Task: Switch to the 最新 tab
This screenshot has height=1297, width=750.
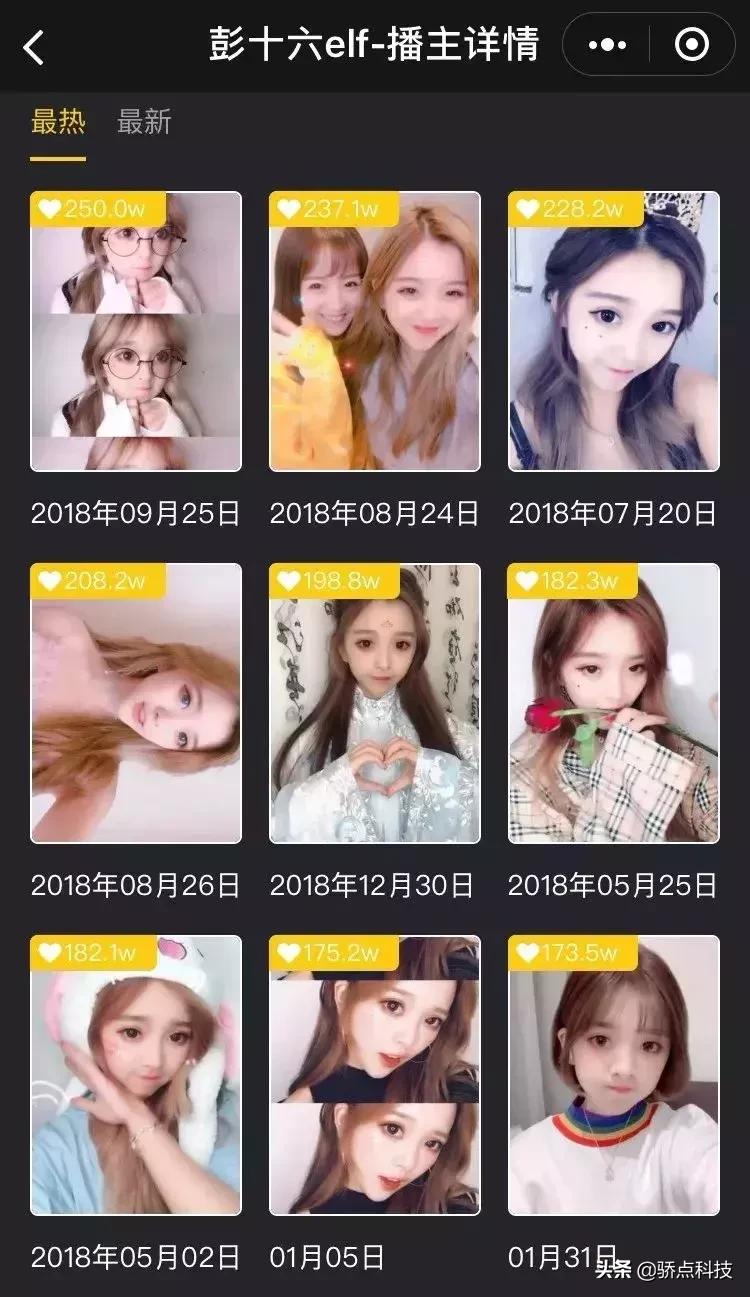Action: (x=144, y=123)
